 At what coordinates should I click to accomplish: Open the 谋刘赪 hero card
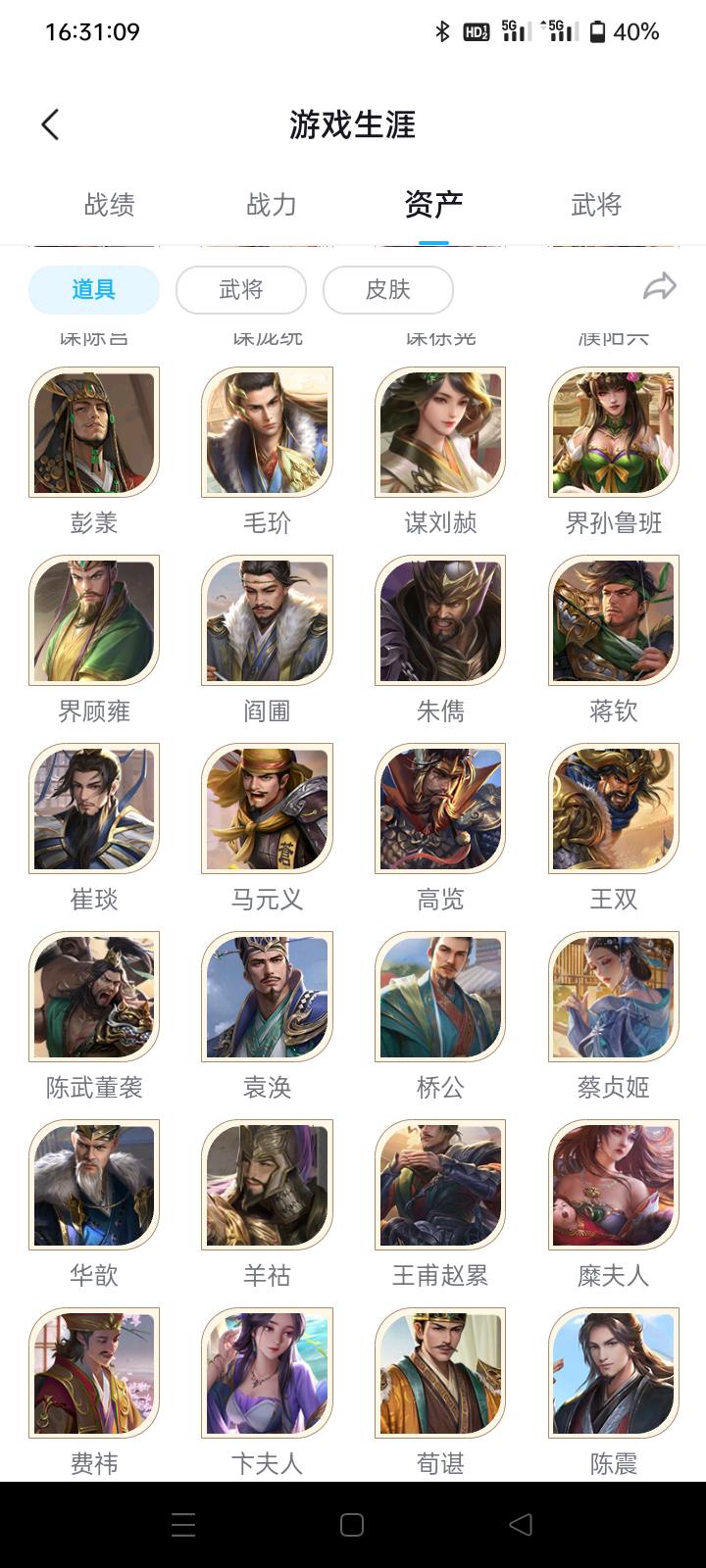point(440,432)
